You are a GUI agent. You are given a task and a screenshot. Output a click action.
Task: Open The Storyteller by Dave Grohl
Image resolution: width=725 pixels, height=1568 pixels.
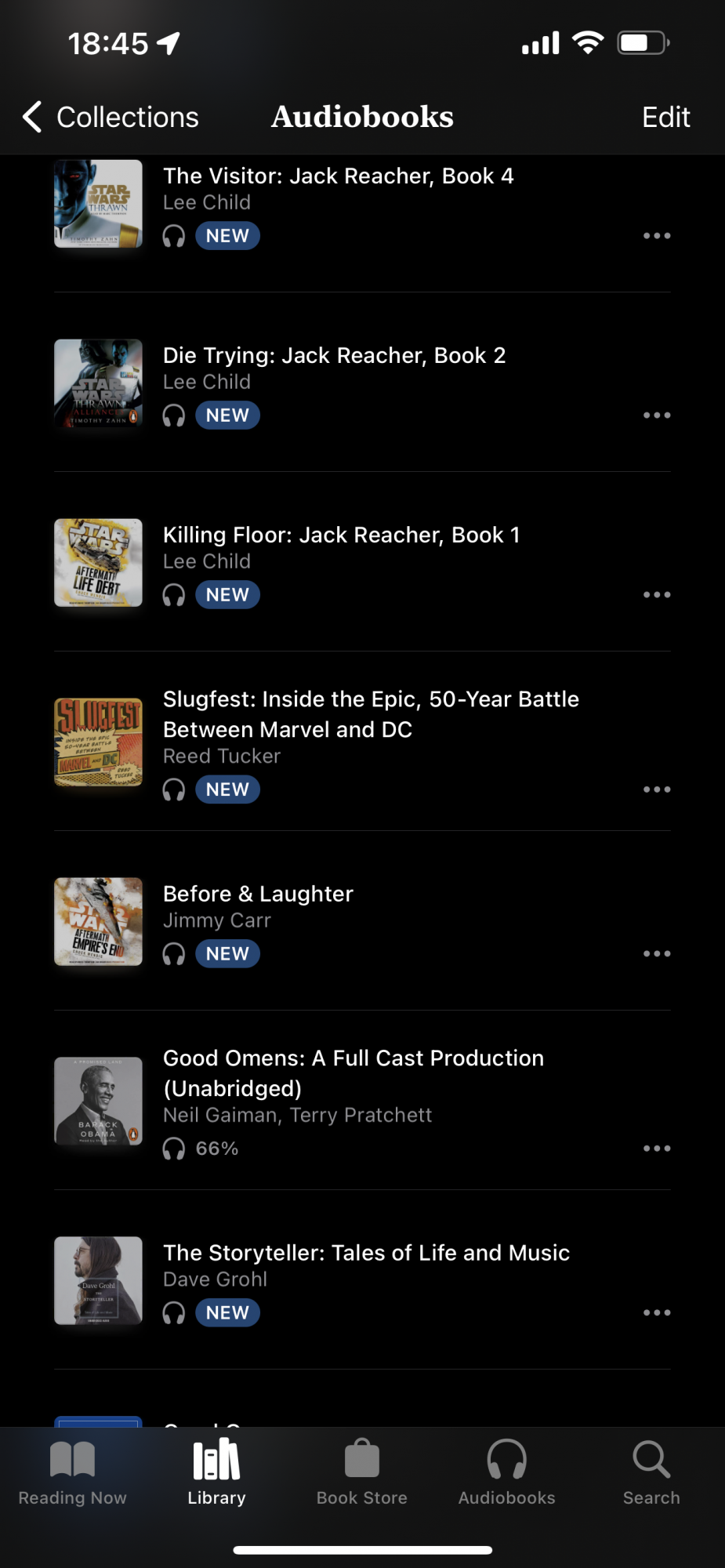[365, 1254]
